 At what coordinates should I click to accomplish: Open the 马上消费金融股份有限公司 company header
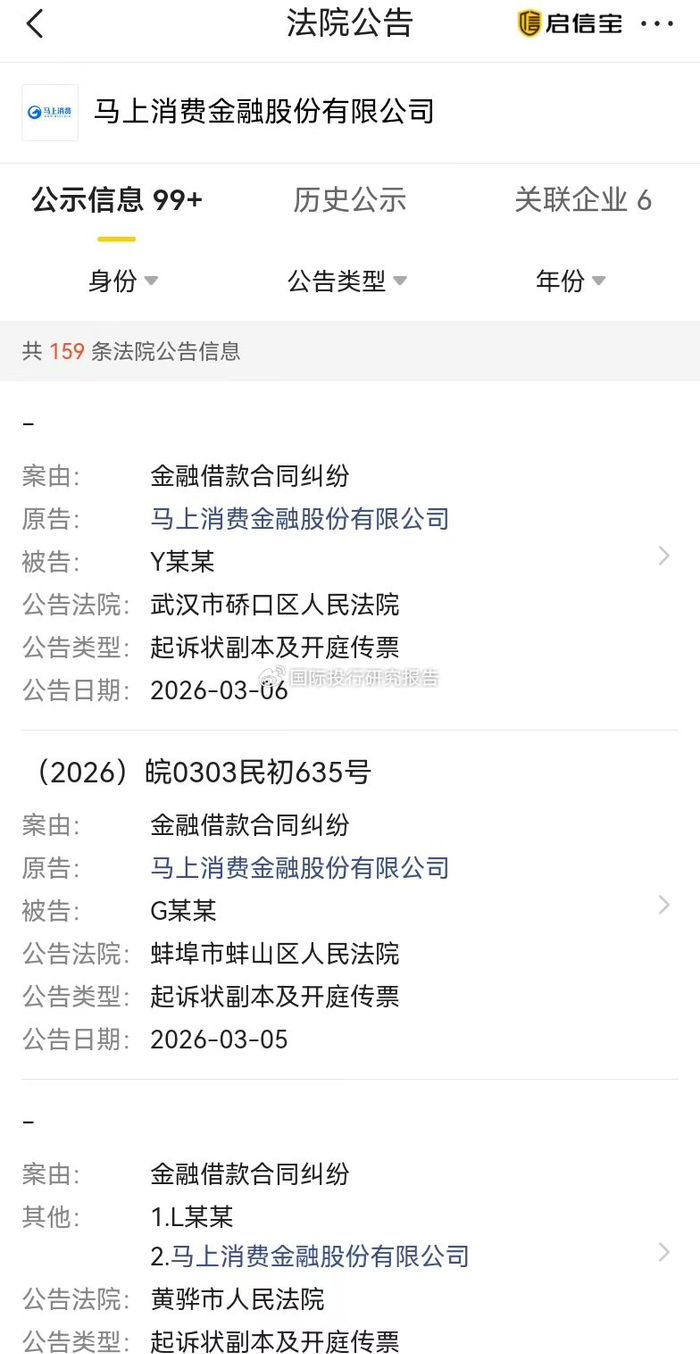[x=264, y=111]
